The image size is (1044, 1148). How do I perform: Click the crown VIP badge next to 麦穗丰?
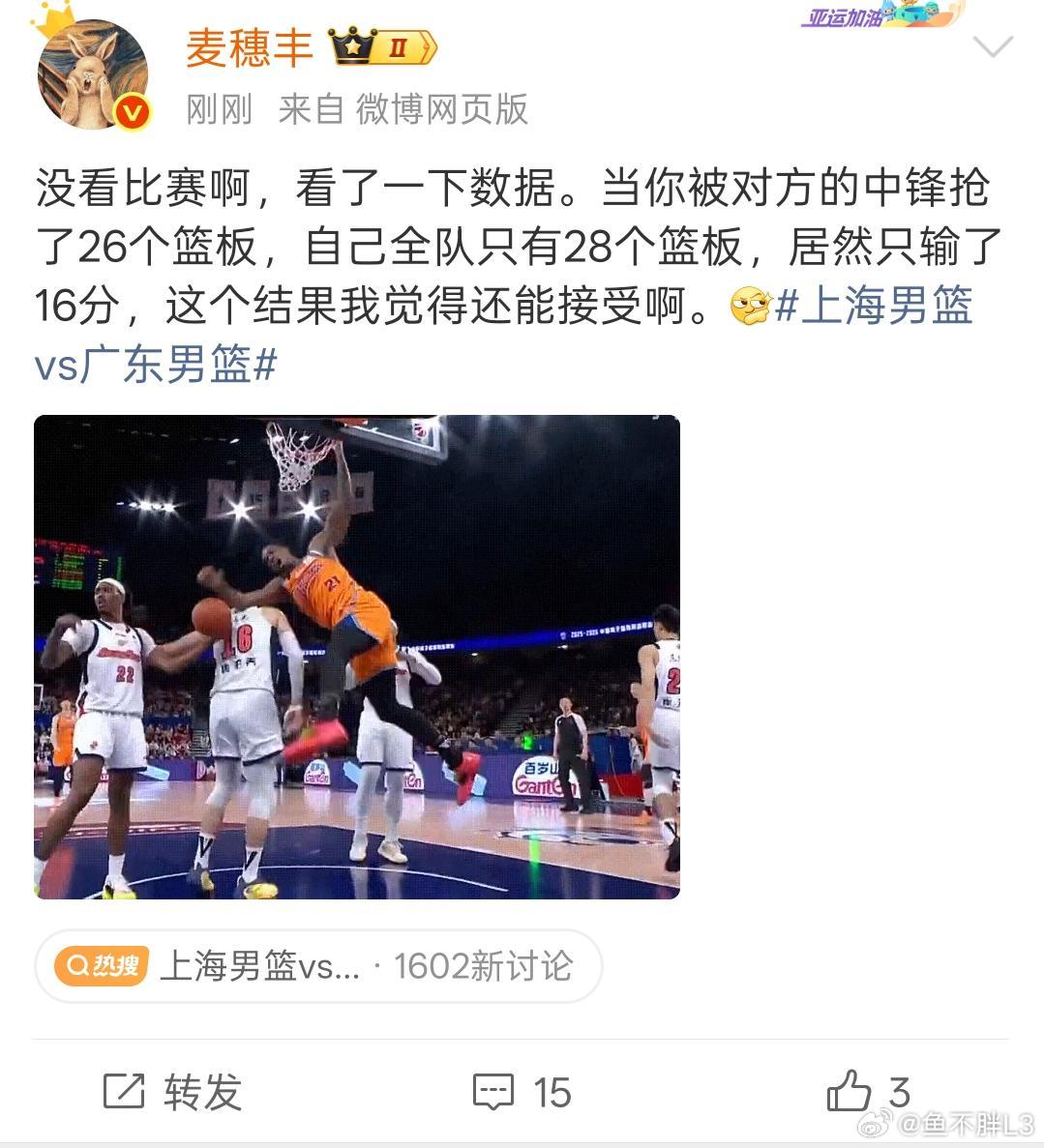377,47
